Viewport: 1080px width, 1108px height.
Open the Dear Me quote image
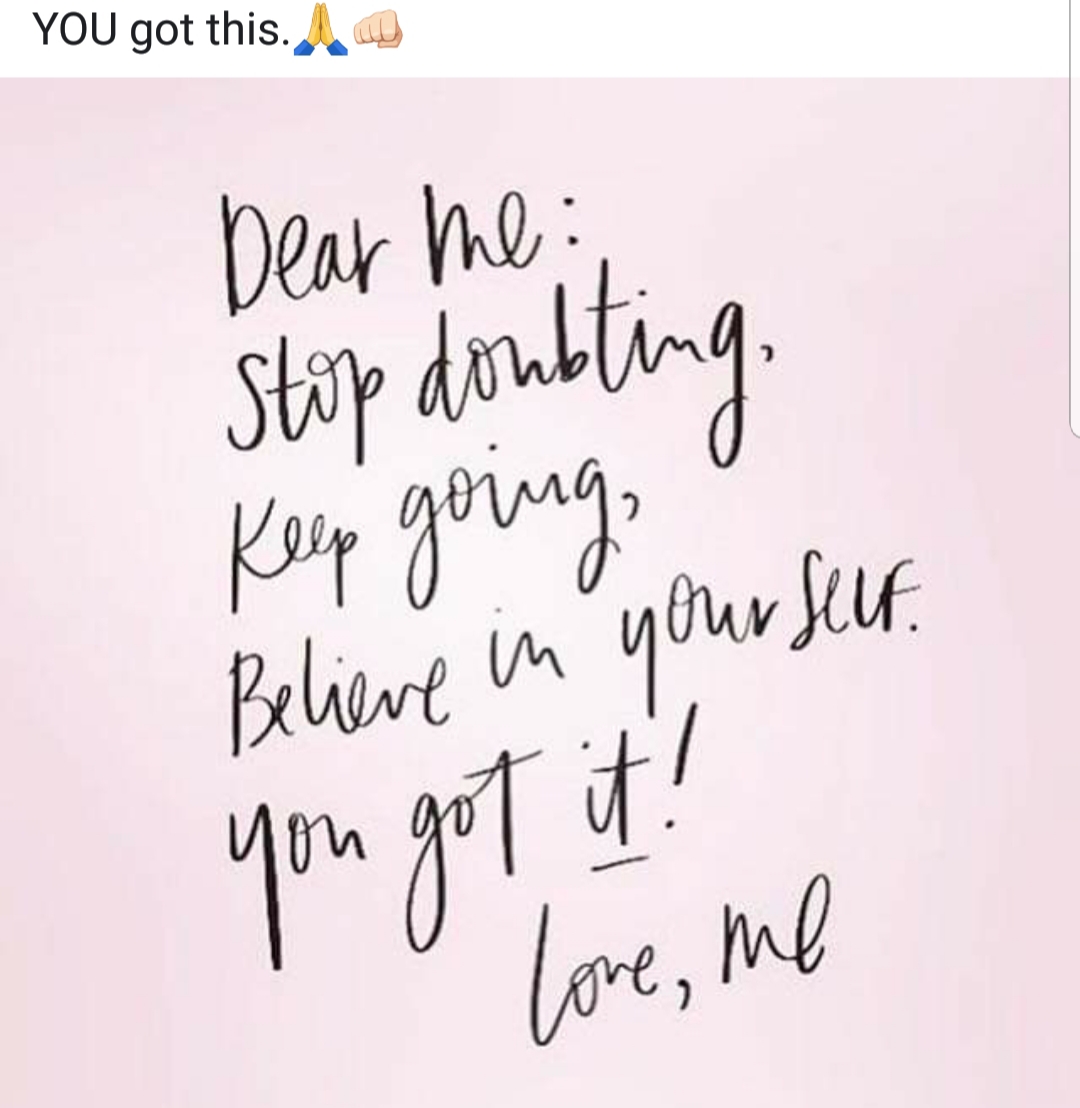coord(540,590)
